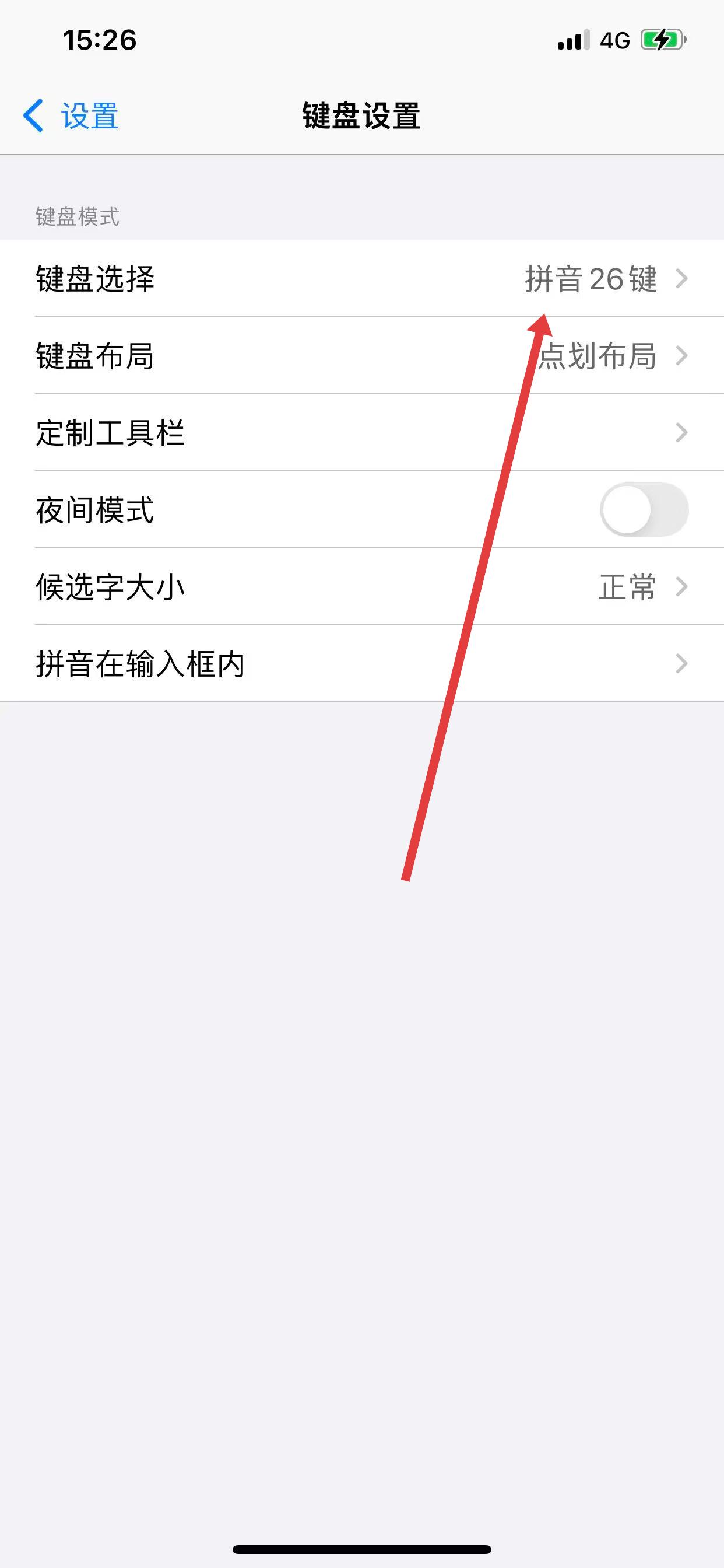Open 定制工具栏
724x1568 pixels.
(361, 433)
